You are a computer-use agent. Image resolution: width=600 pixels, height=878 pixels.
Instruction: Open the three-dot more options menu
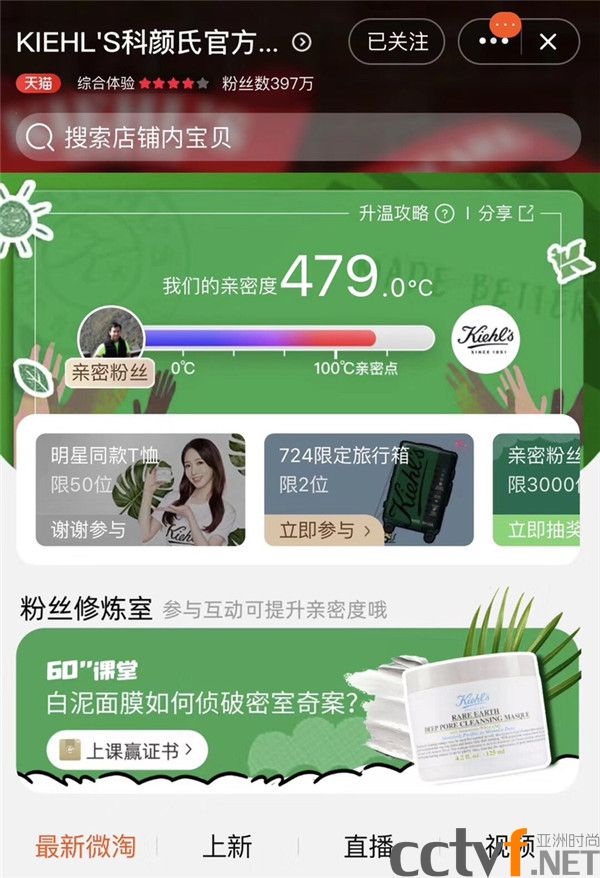click(493, 42)
